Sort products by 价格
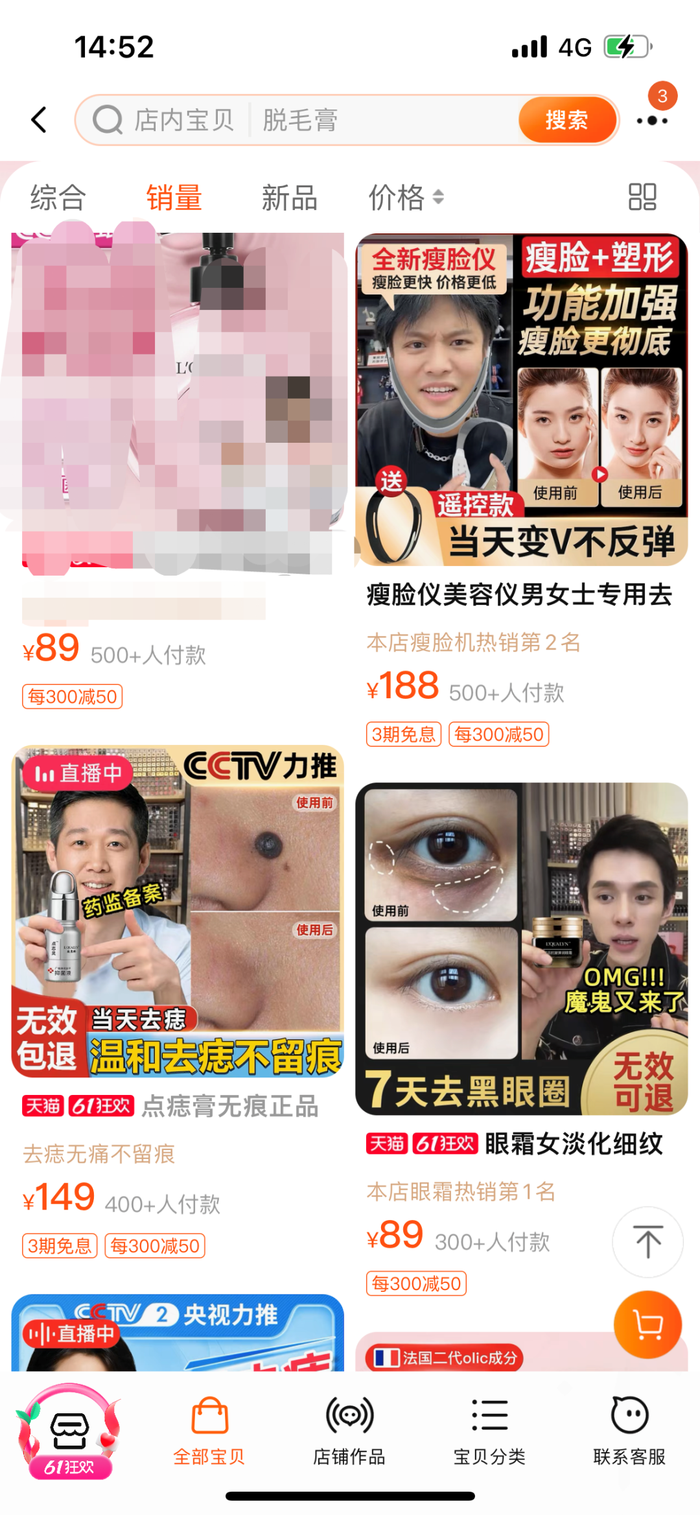Image resolution: width=700 pixels, height=1515 pixels. [x=405, y=198]
